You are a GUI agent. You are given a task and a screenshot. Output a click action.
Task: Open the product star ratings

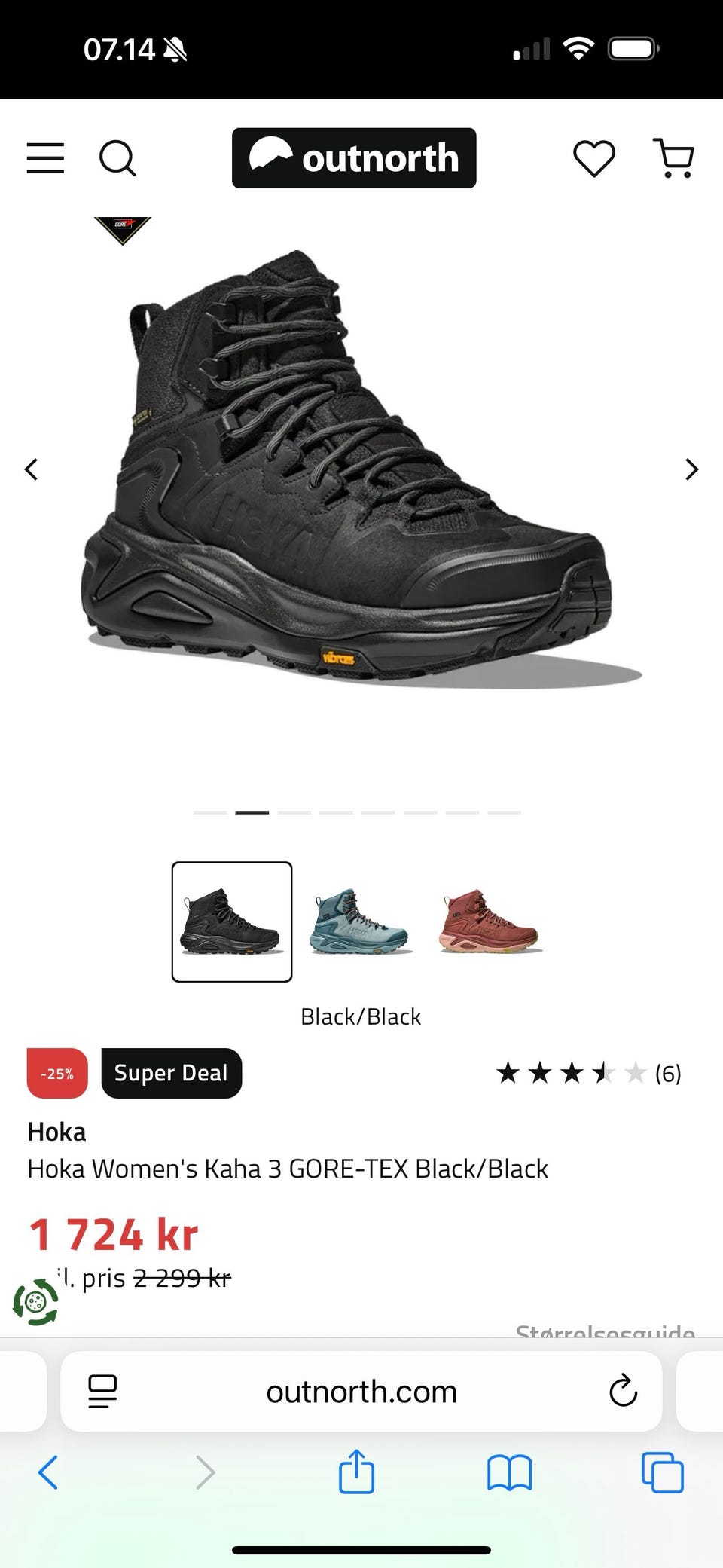point(589,1072)
